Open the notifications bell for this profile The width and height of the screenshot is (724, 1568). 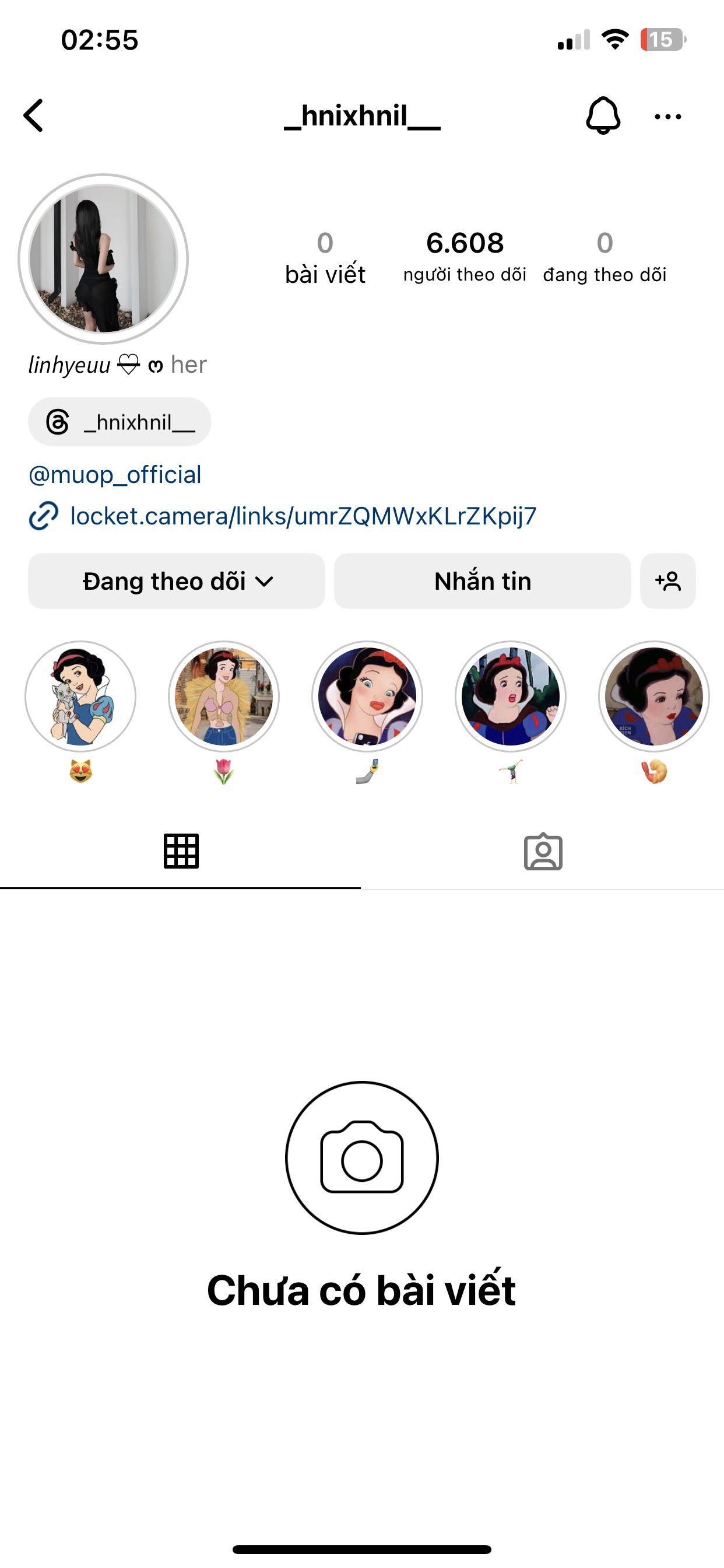(x=602, y=116)
